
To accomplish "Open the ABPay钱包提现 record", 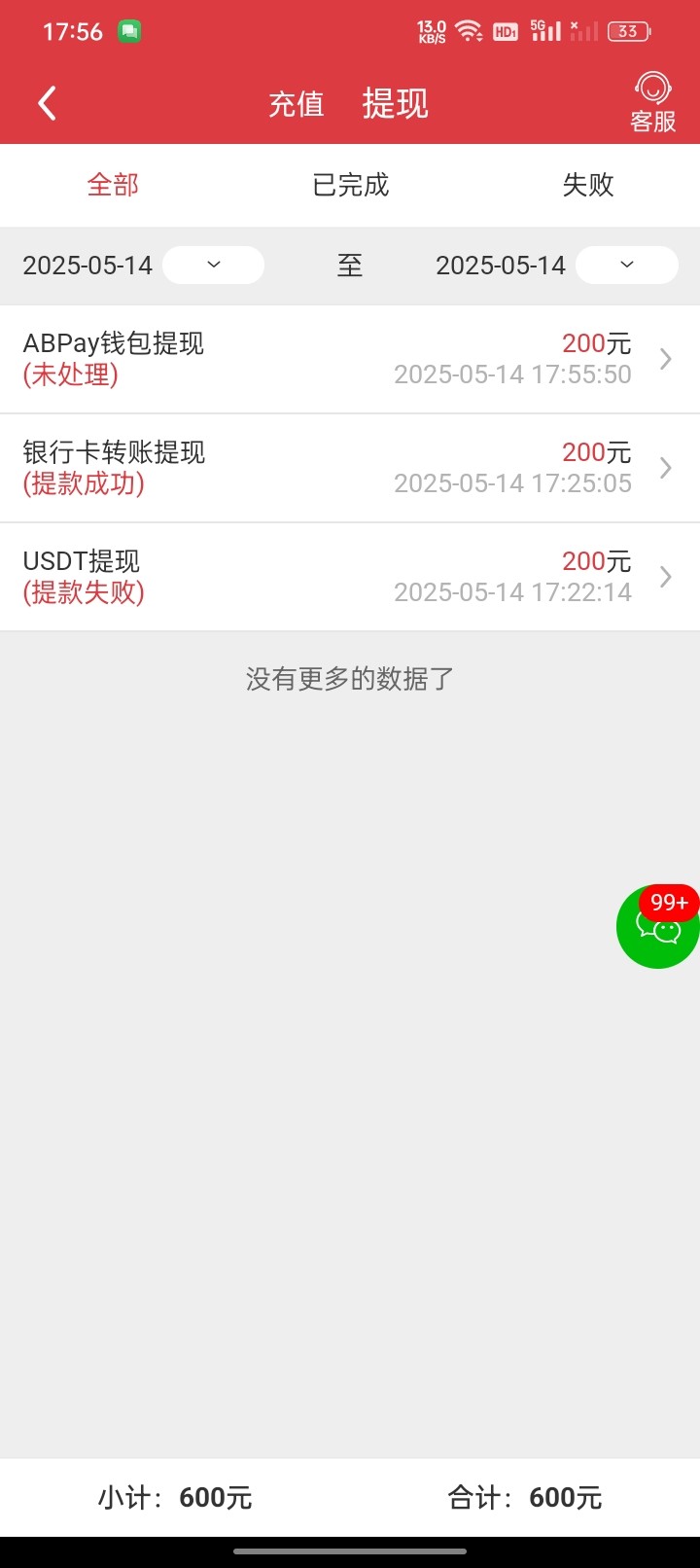I will click(350, 359).
